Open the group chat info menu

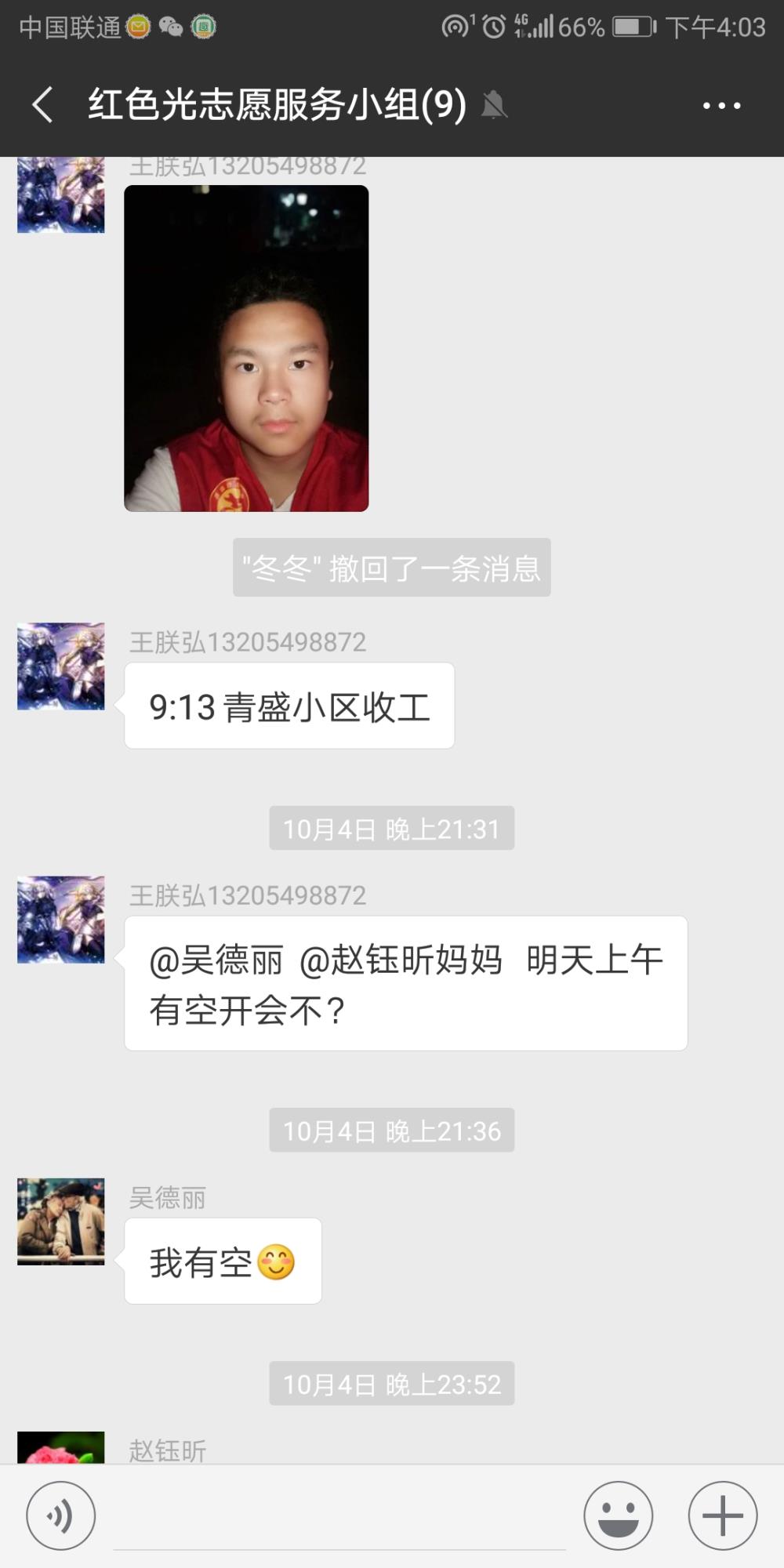[721, 105]
